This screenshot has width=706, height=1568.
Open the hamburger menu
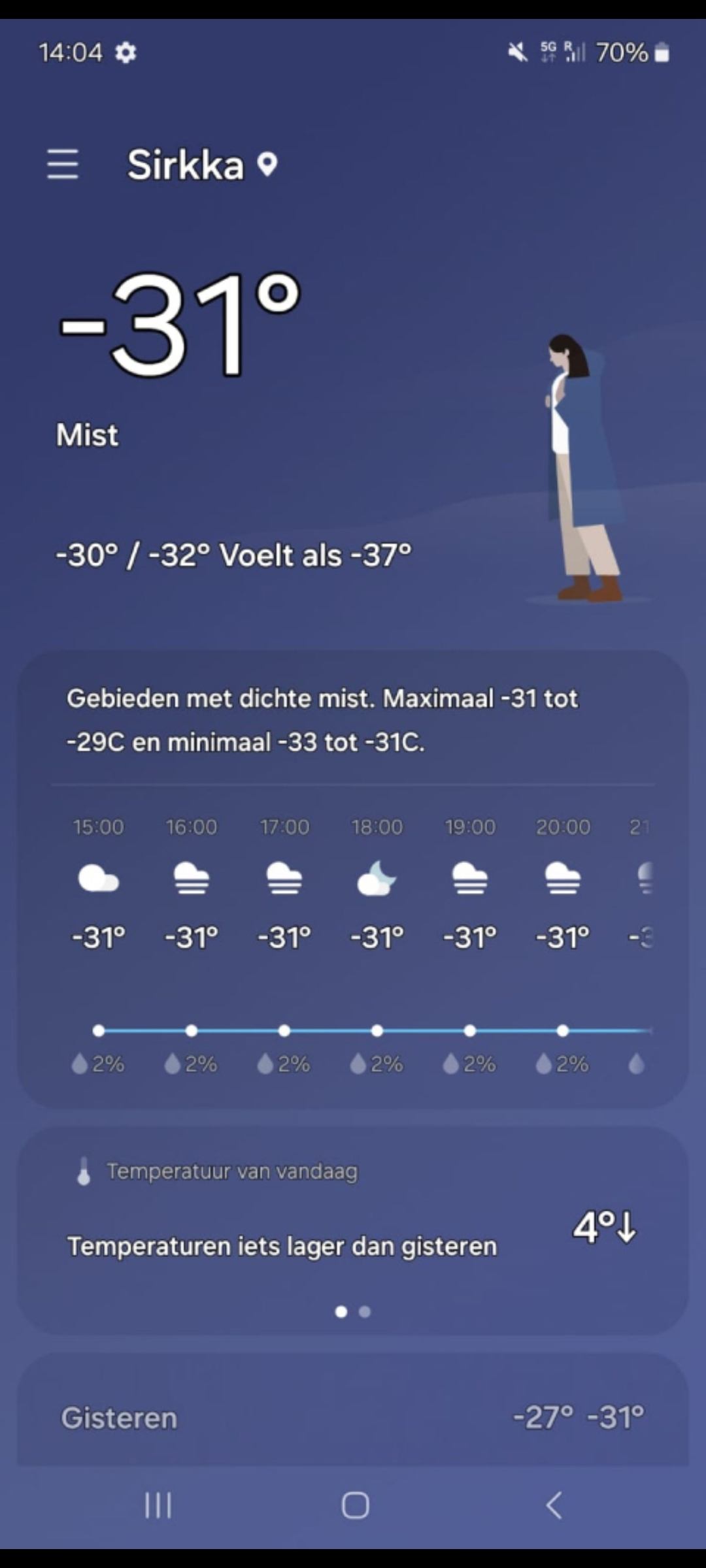tap(63, 165)
